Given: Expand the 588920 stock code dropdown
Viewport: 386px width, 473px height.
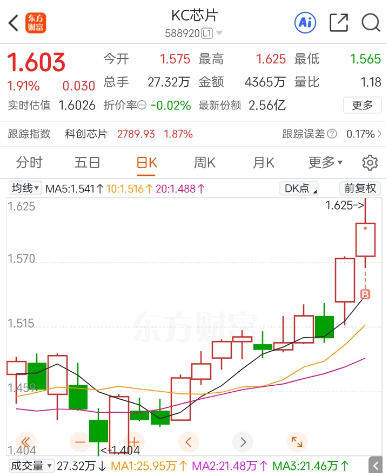Looking at the screenshot, I should [x=219, y=33].
